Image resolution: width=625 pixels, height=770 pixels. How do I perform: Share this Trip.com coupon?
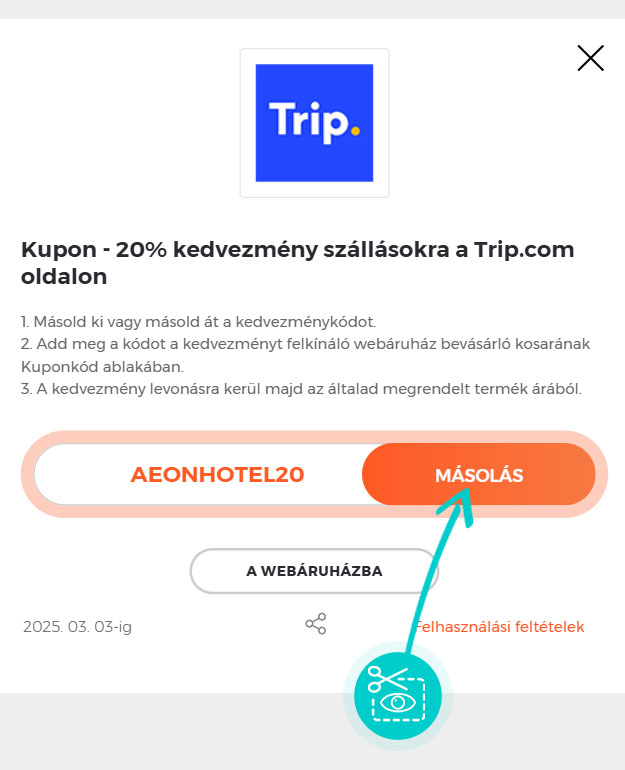point(315,625)
